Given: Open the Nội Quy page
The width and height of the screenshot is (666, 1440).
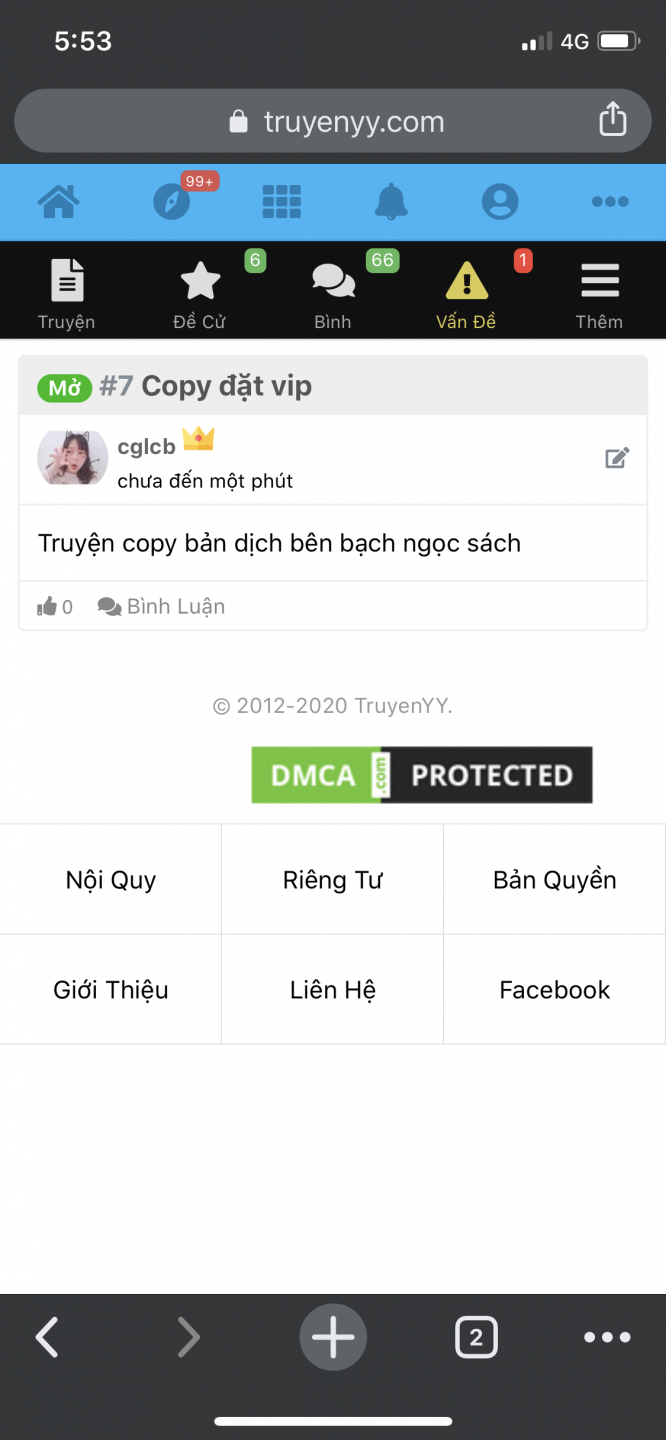Looking at the screenshot, I should pyautogui.click(x=111, y=880).
